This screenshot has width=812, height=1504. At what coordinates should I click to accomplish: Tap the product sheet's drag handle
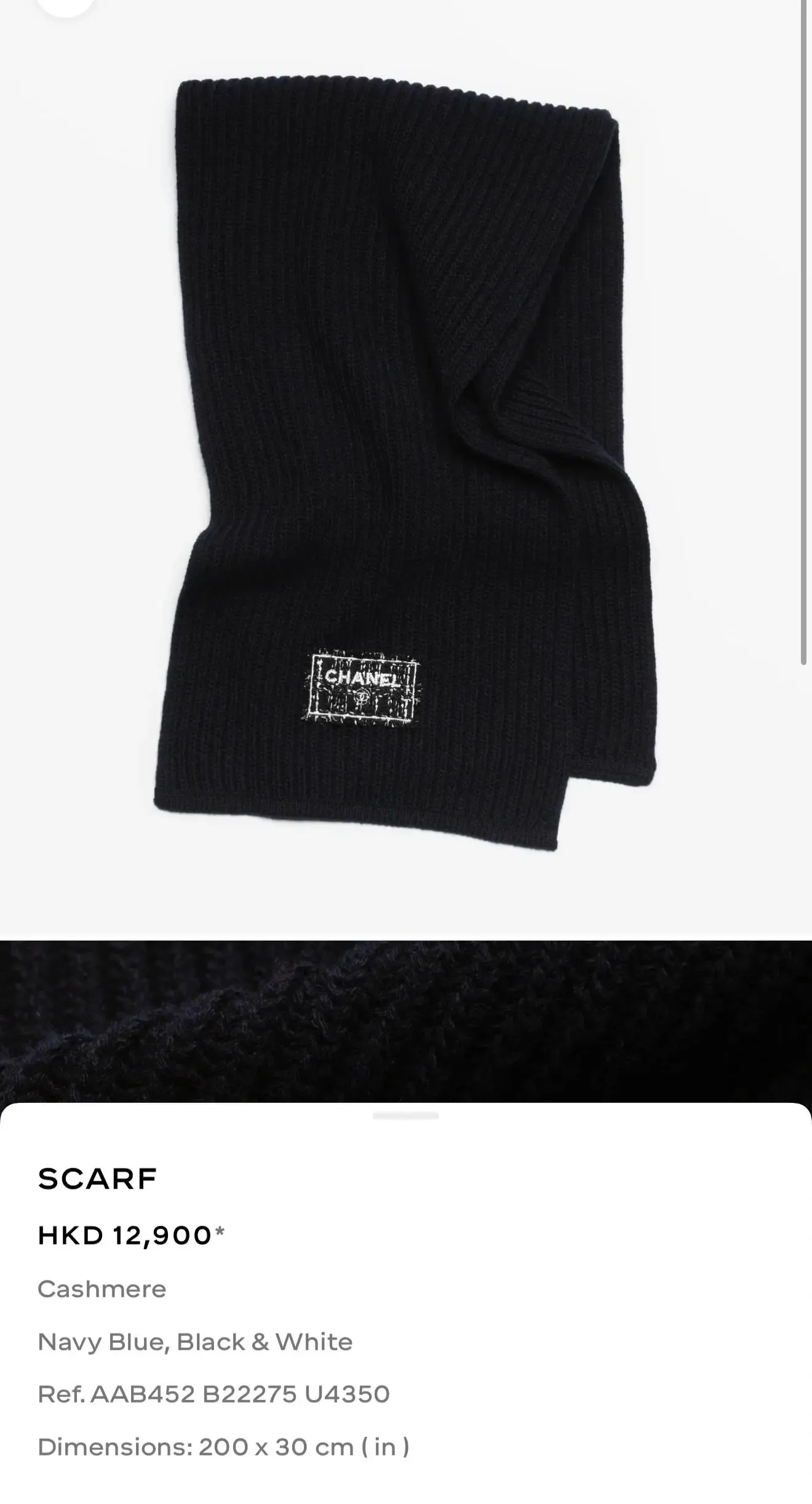click(x=405, y=1116)
